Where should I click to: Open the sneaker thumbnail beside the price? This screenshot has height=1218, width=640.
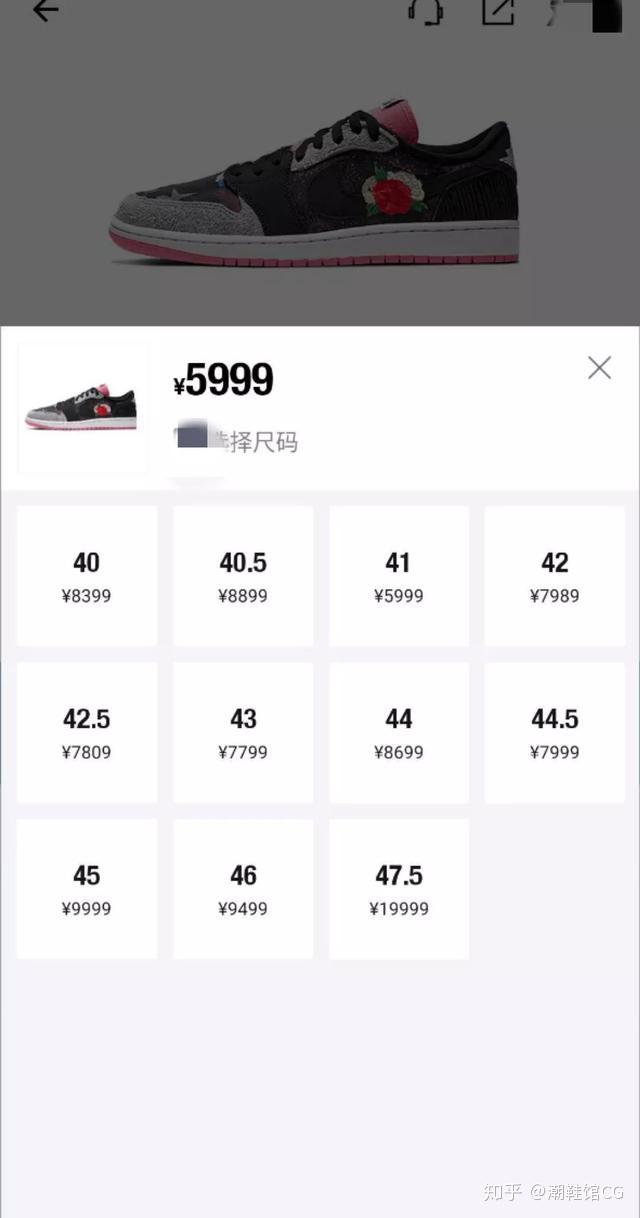82,407
